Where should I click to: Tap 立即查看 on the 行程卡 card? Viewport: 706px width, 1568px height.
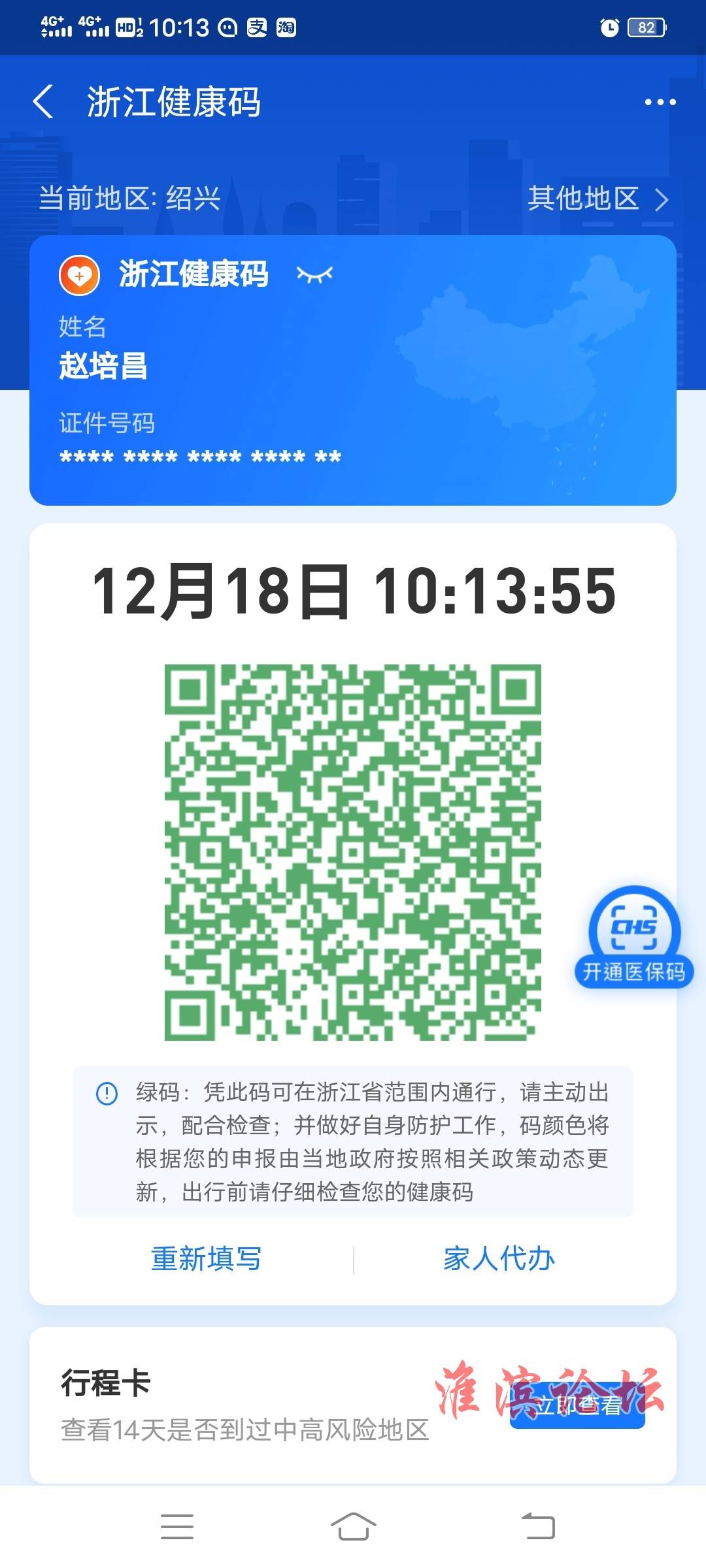[x=577, y=1405]
